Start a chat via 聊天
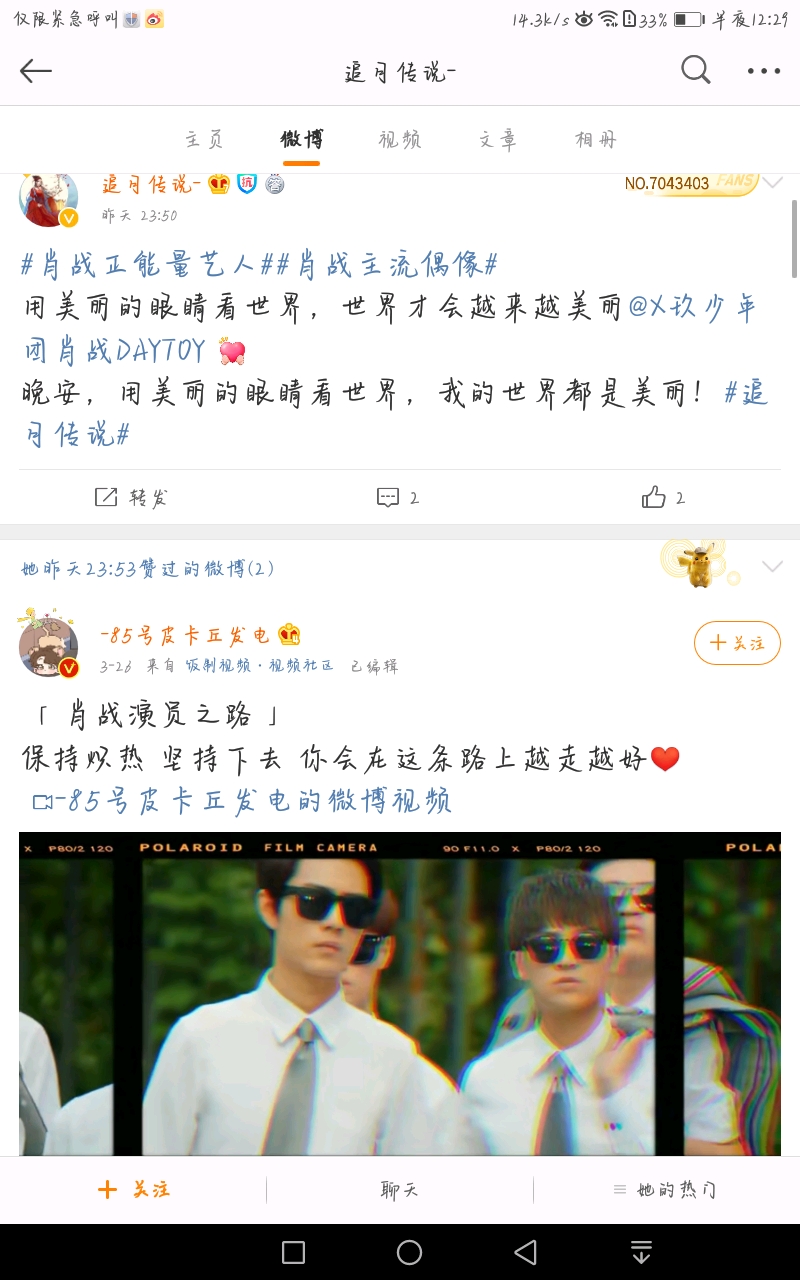Viewport: 800px width, 1280px height. click(x=399, y=1189)
